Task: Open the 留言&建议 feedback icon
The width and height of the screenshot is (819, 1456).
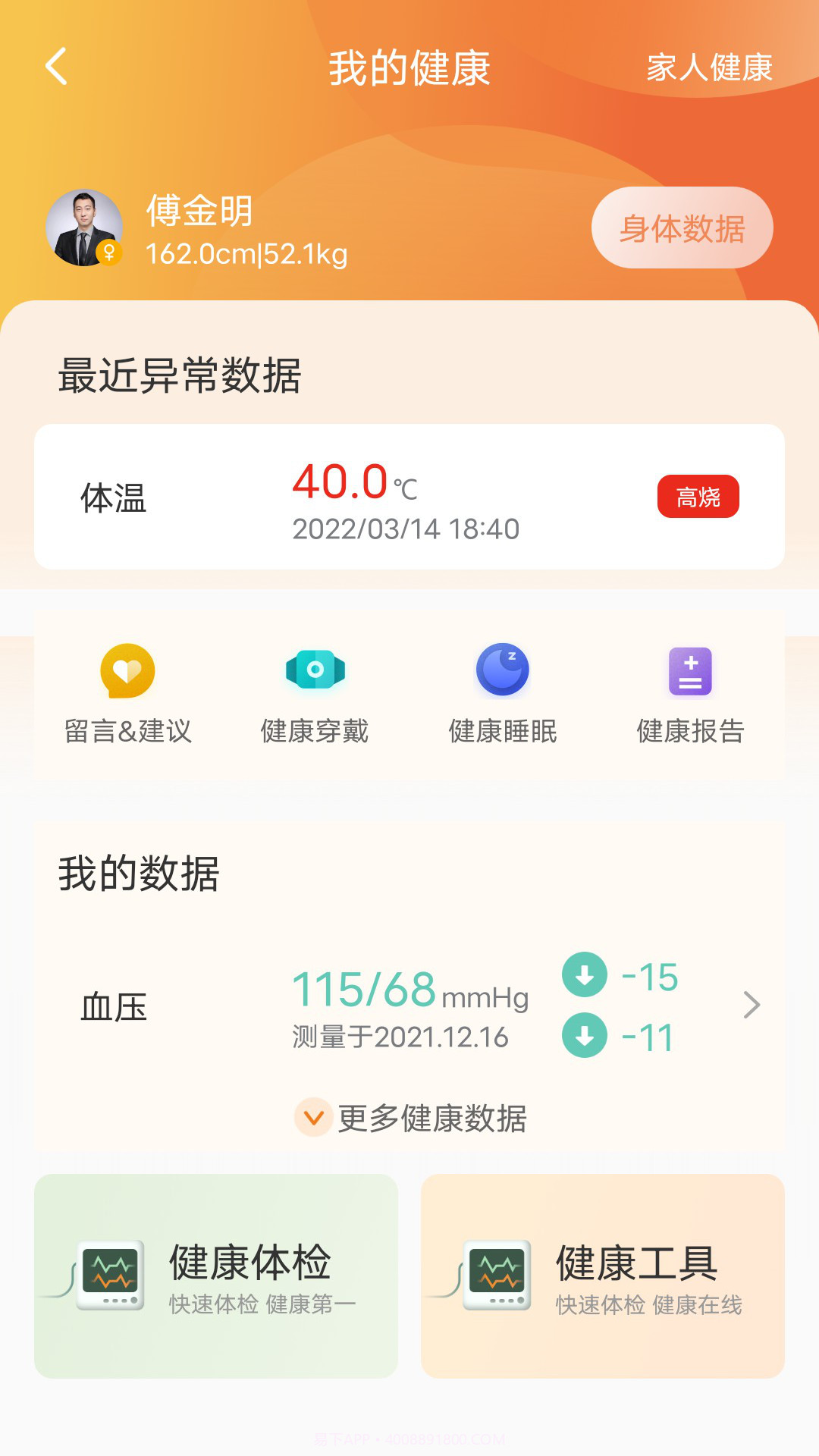Action: pyautogui.click(x=129, y=672)
